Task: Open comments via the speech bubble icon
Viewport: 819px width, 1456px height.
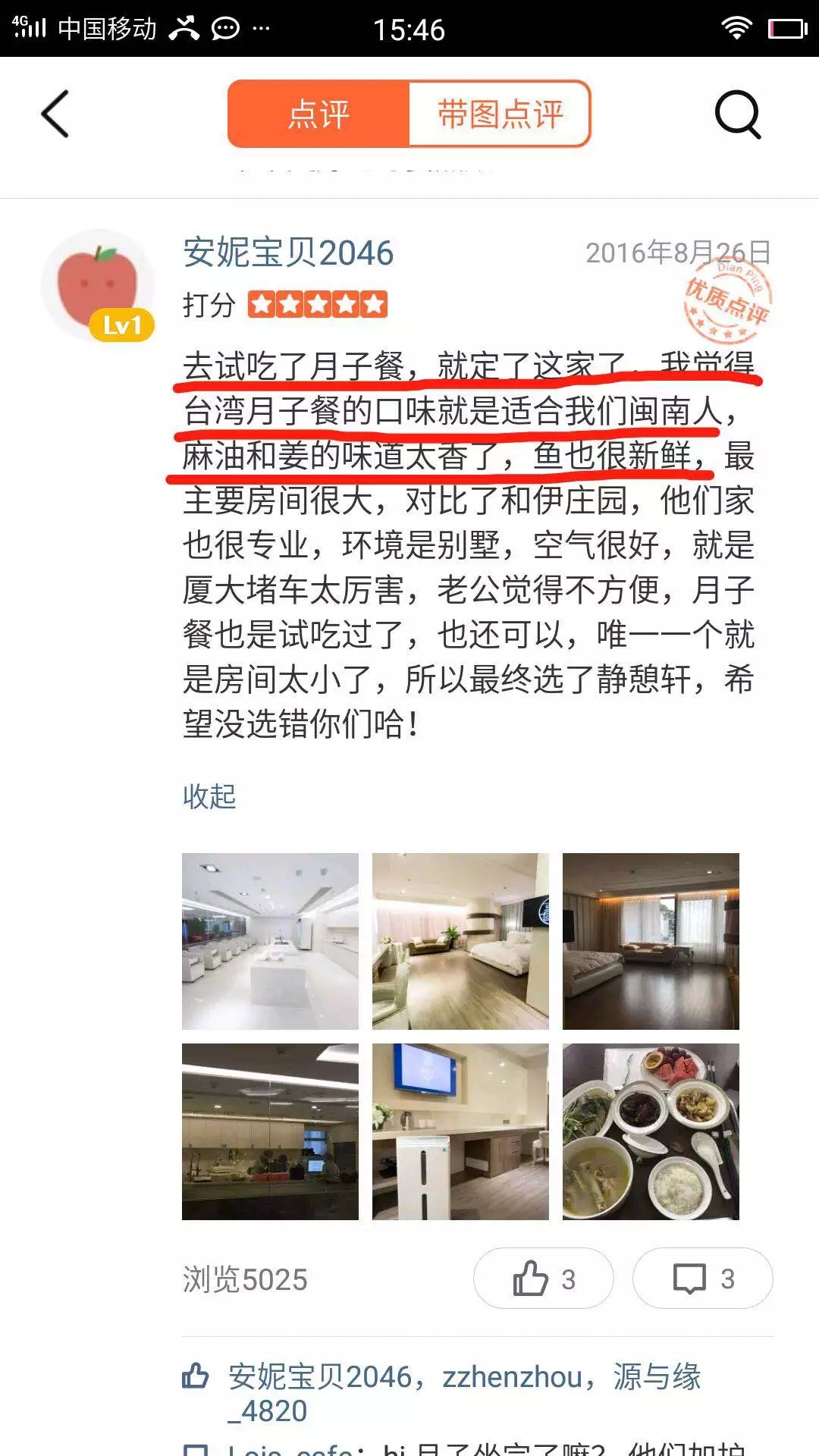Action: [x=691, y=1278]
